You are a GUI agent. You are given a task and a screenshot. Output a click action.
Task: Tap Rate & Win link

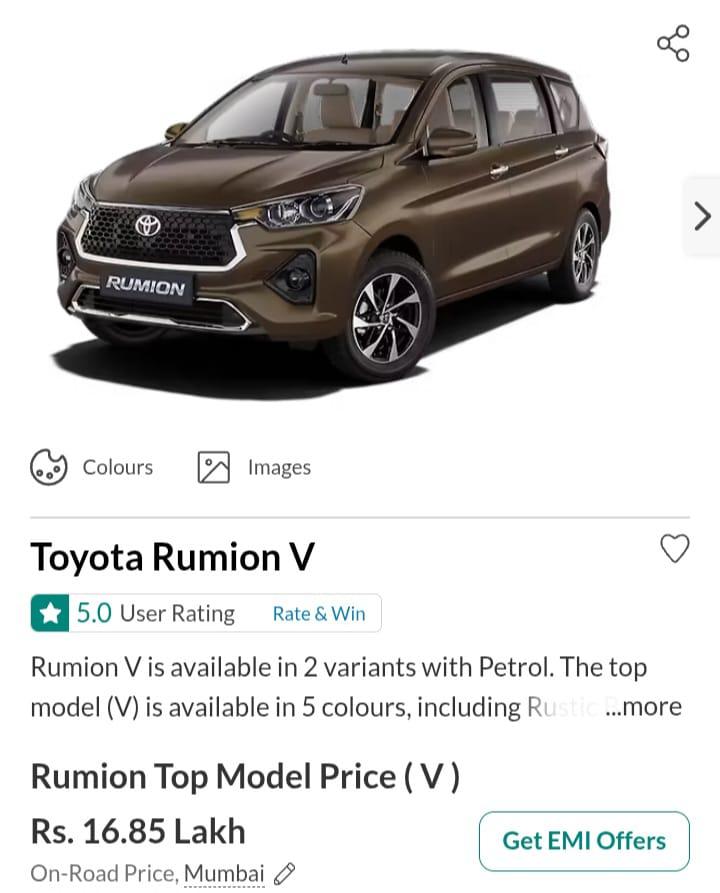[319, 613]
